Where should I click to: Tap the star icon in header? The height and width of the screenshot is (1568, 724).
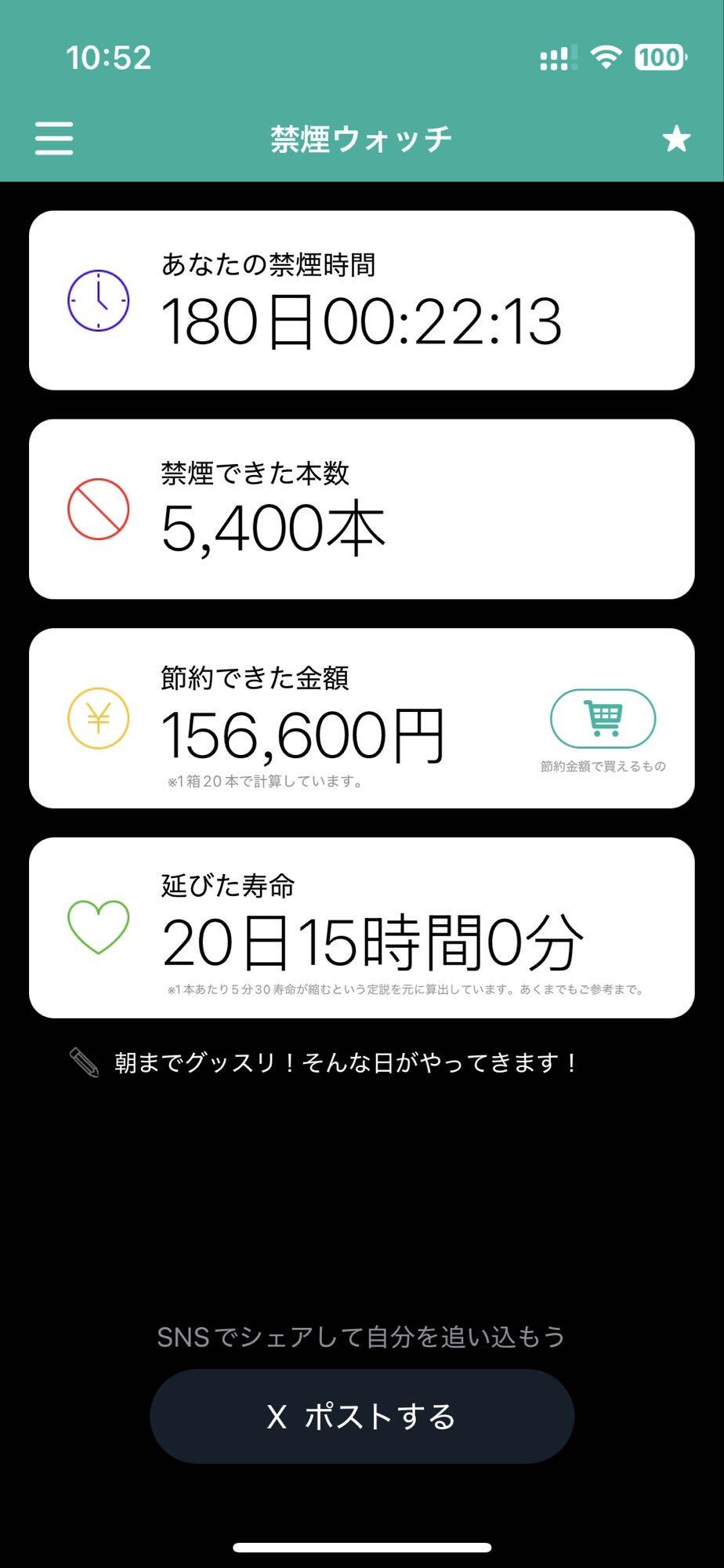pos(676,139)
